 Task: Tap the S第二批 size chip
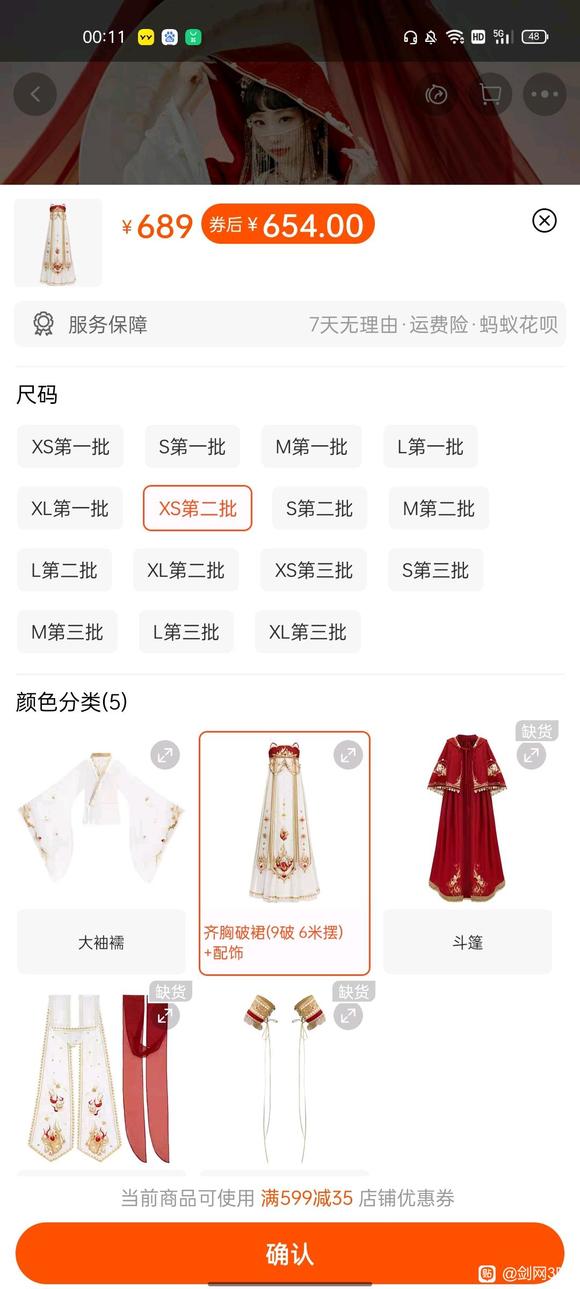[319, 509]
